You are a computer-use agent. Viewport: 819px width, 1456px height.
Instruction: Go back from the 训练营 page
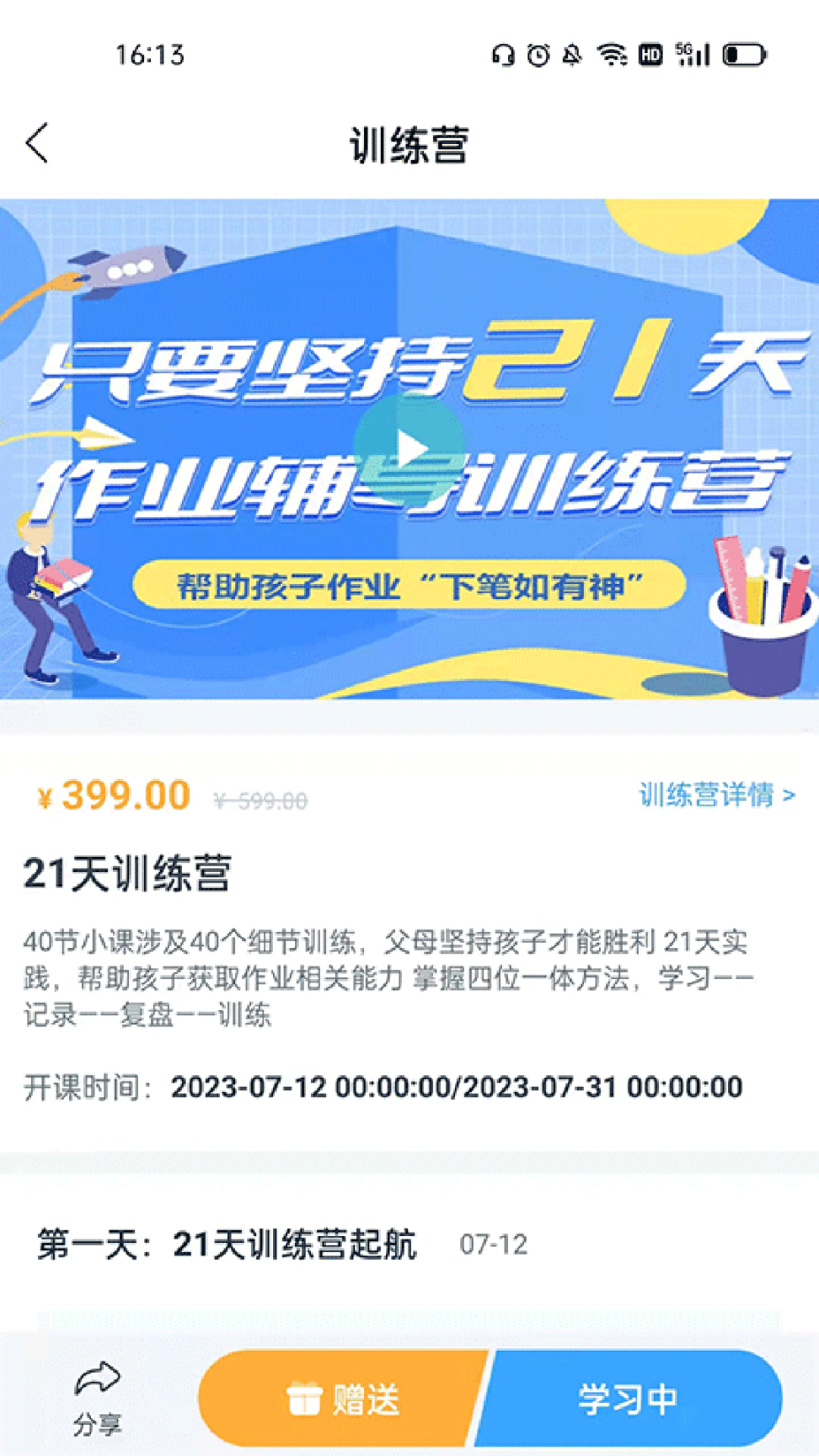37,143
